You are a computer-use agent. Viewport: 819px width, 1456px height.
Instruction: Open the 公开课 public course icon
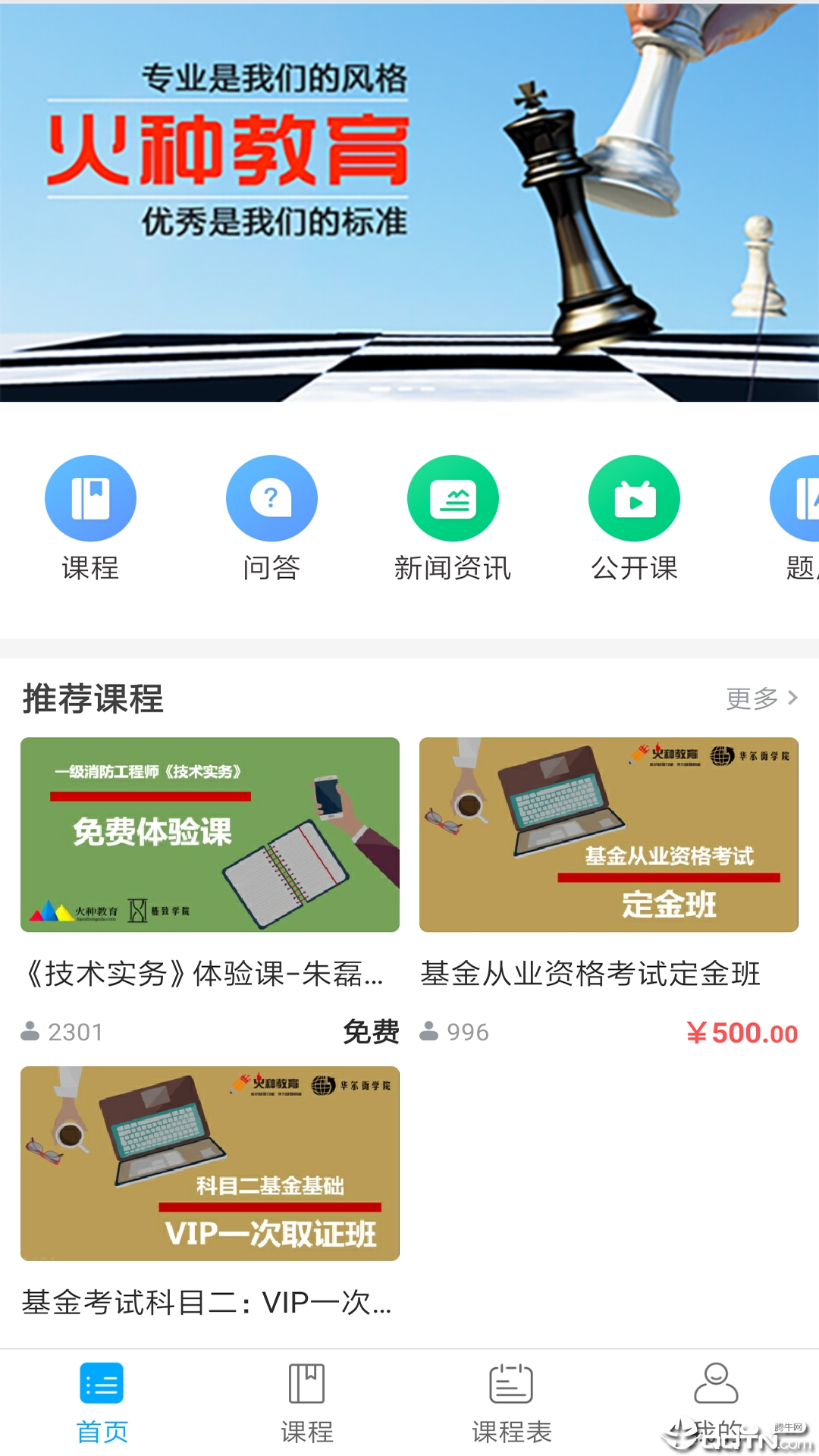tap(634, 498)
